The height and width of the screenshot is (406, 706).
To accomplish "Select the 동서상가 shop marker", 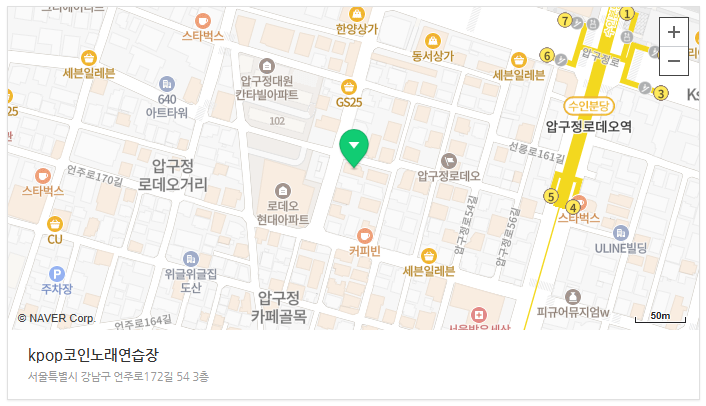I will coord(432,40).
